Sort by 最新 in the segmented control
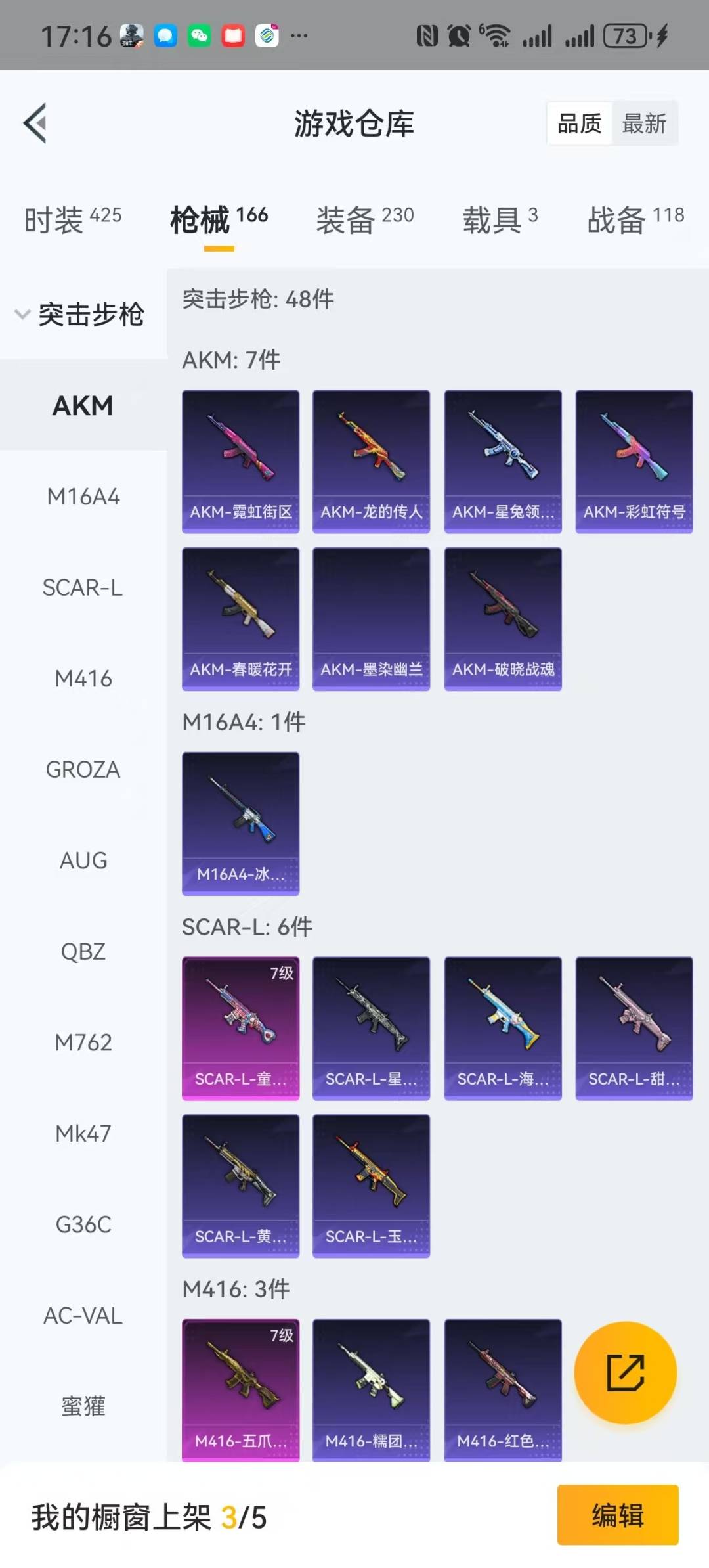Screen dimensions: 709x1568 tap(644, 123)
